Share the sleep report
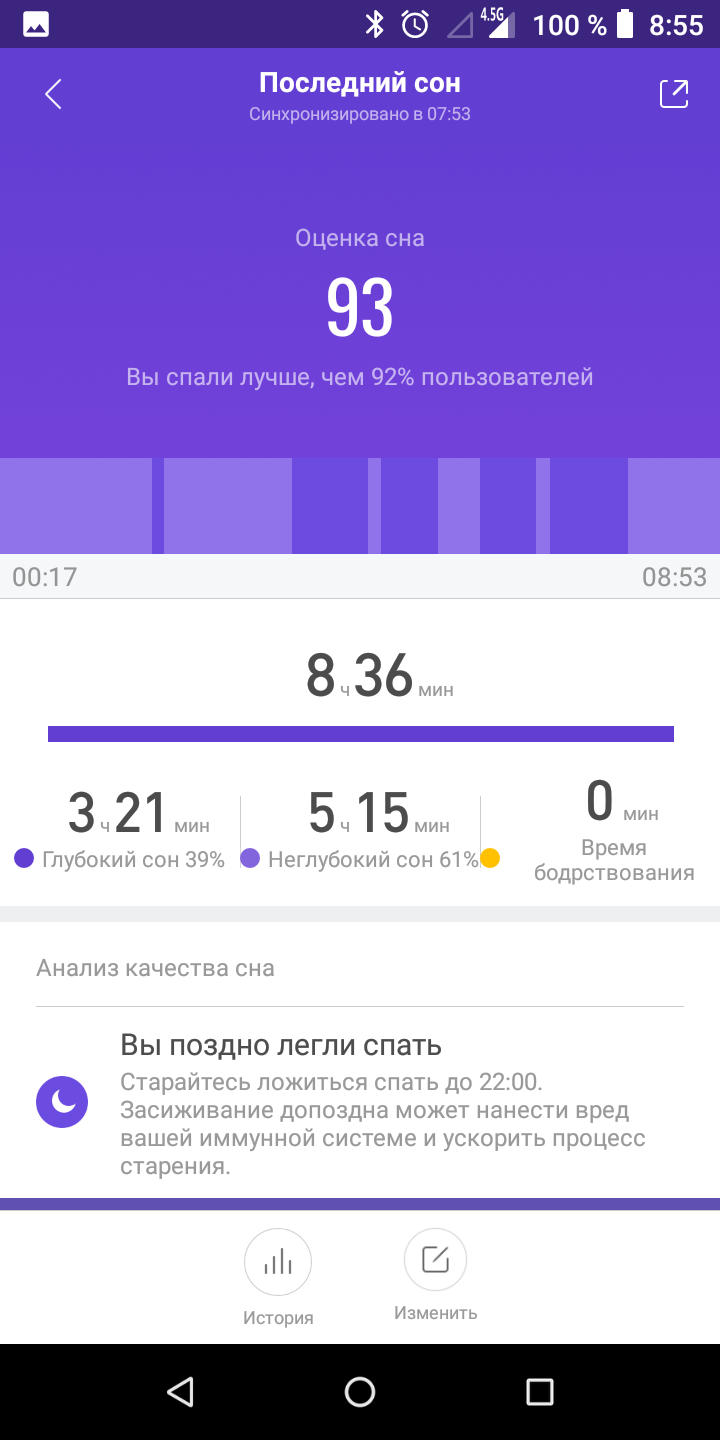The image size is (720, 1440). [674, 94]
